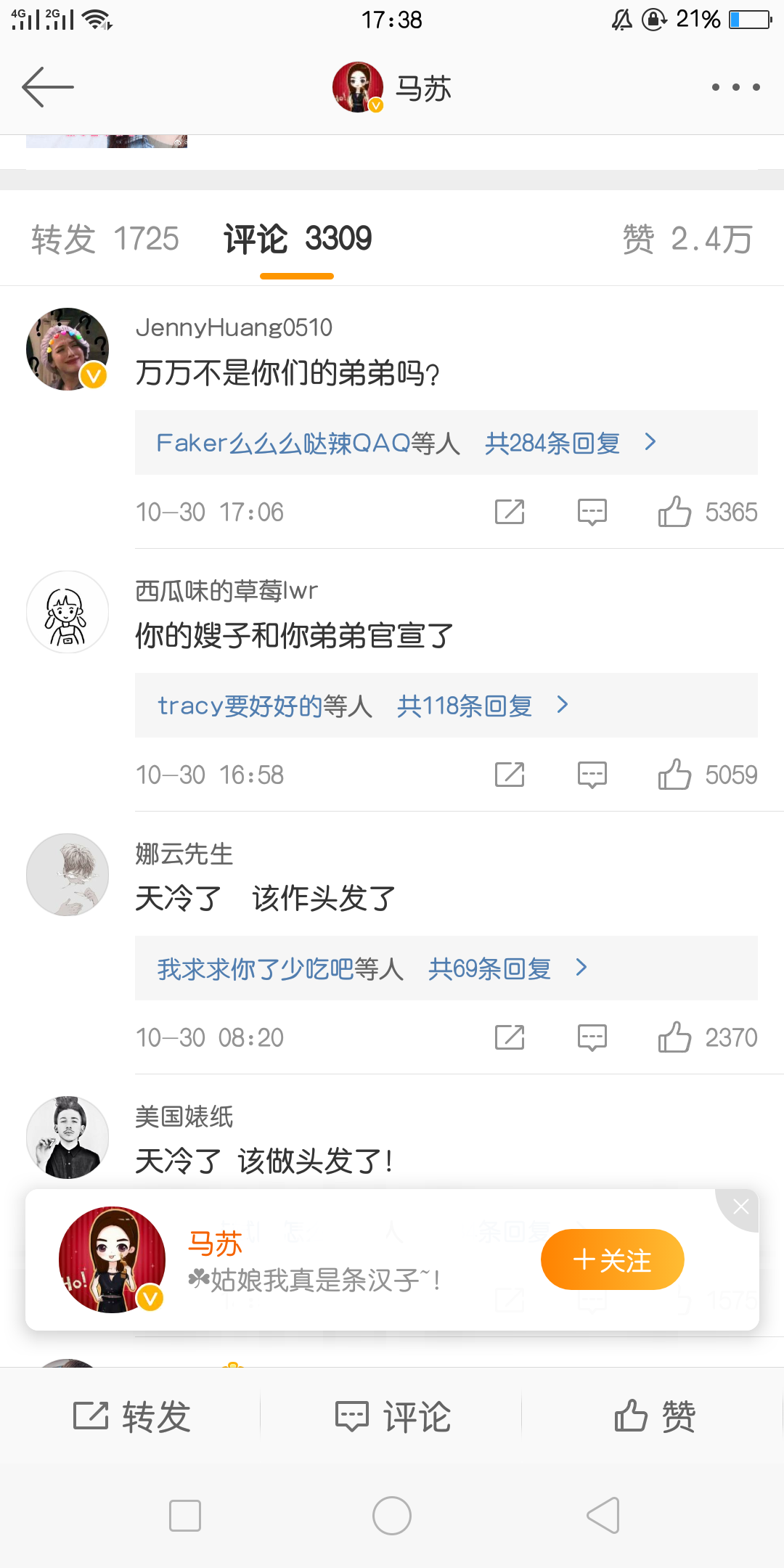The width and height of the screenshot is (784, 1568).
Task: Follow 马苏 with the 关注 button
Action: tap(612, 1259)
